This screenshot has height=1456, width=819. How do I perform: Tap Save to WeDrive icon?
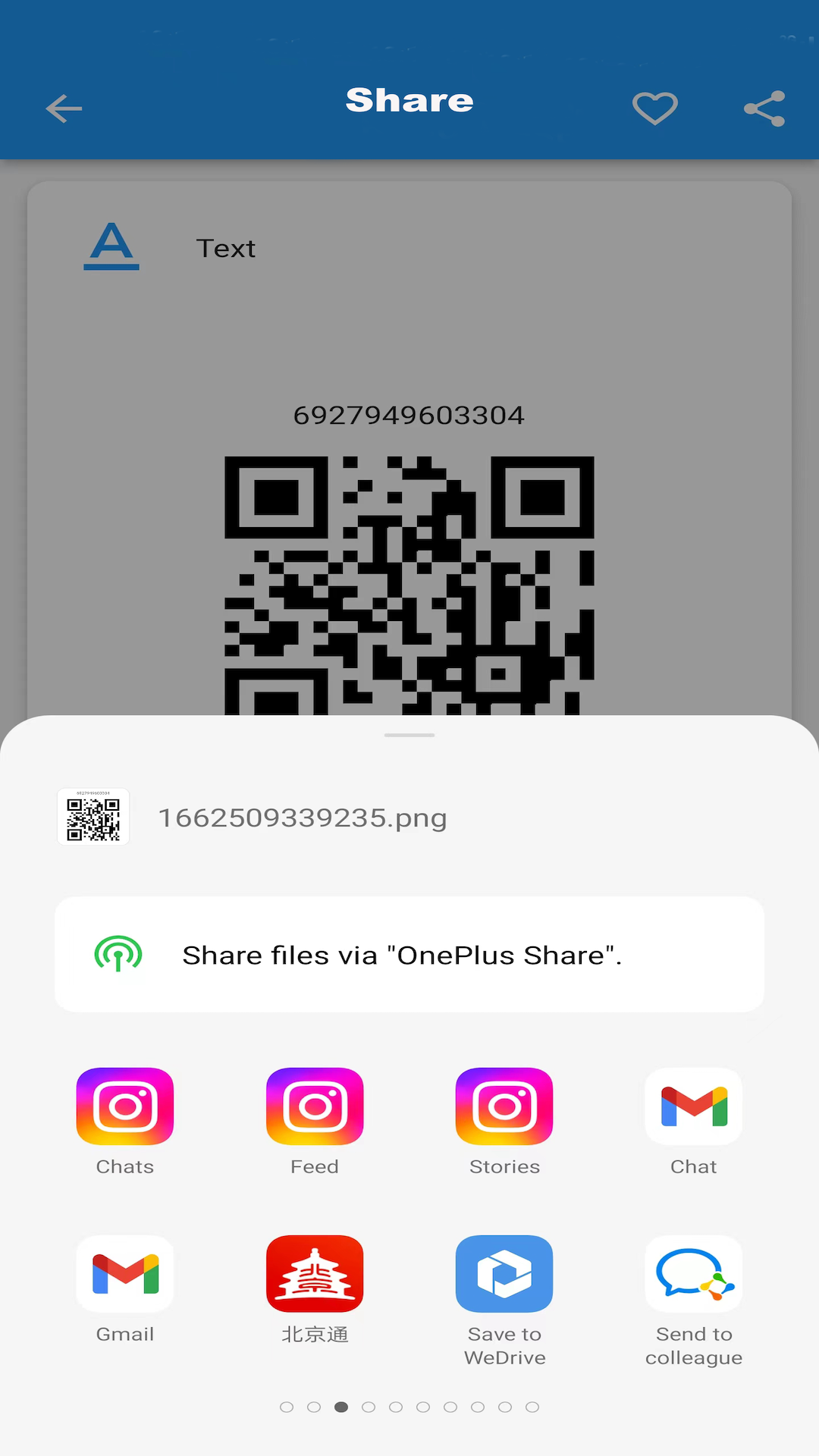point(504,1273)
